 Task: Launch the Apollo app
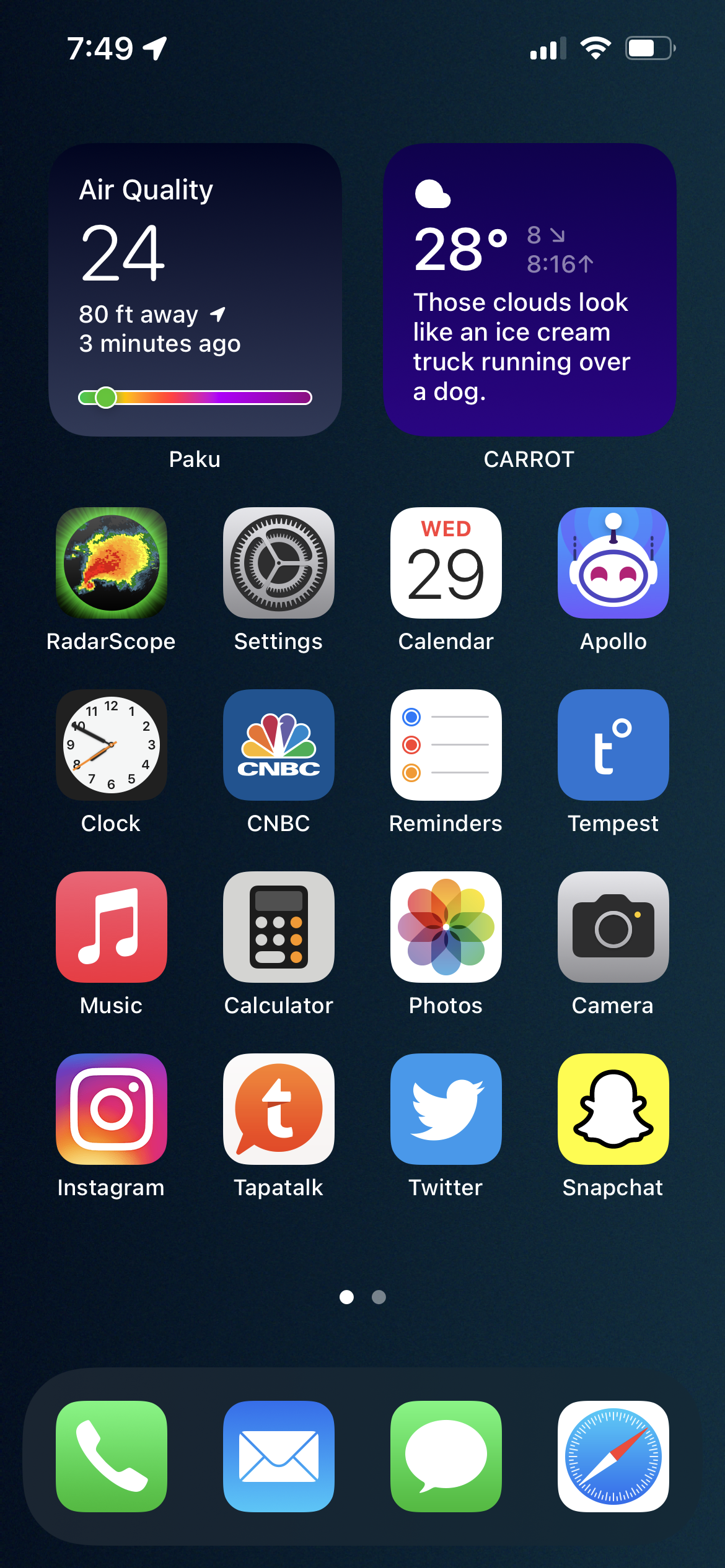[613, 563]
